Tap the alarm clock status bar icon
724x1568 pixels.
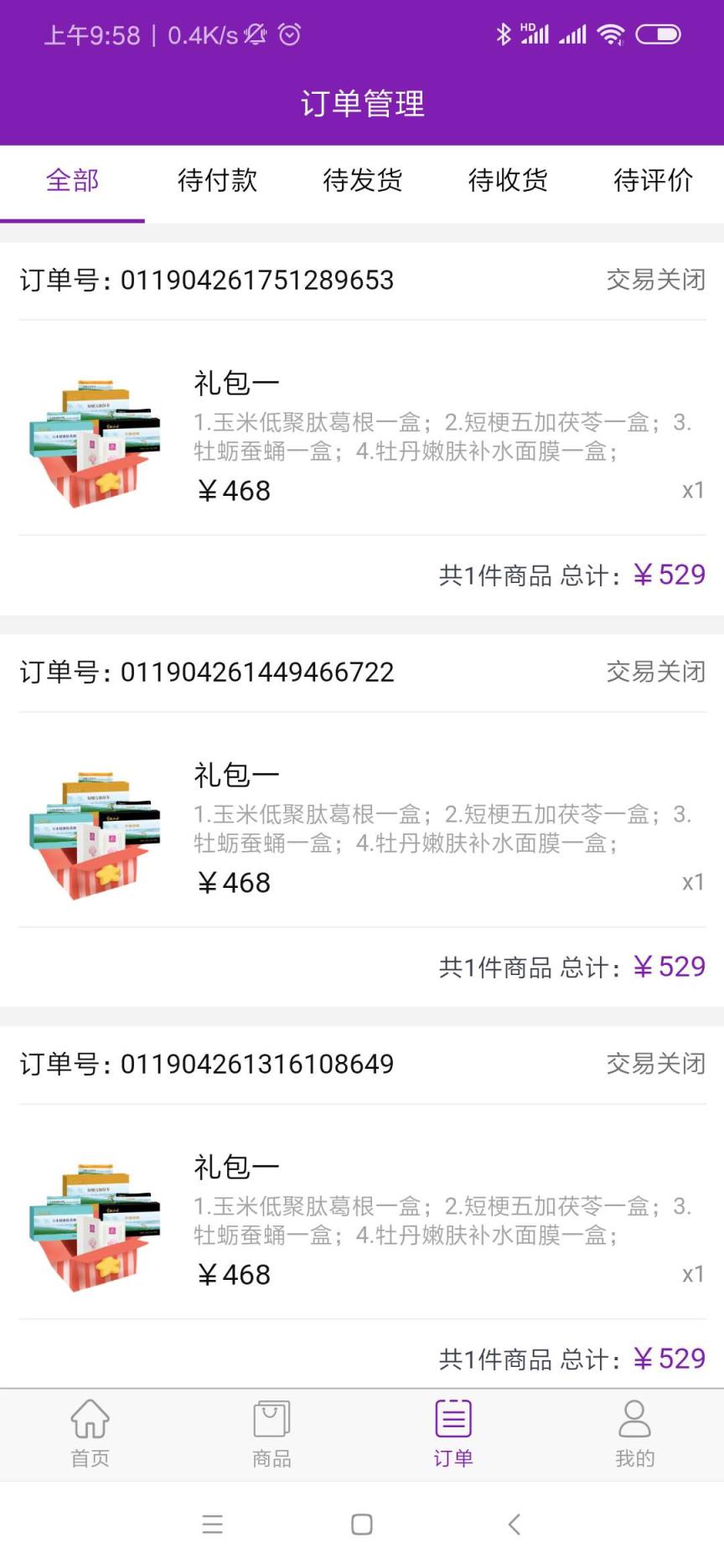pos(289,34)
